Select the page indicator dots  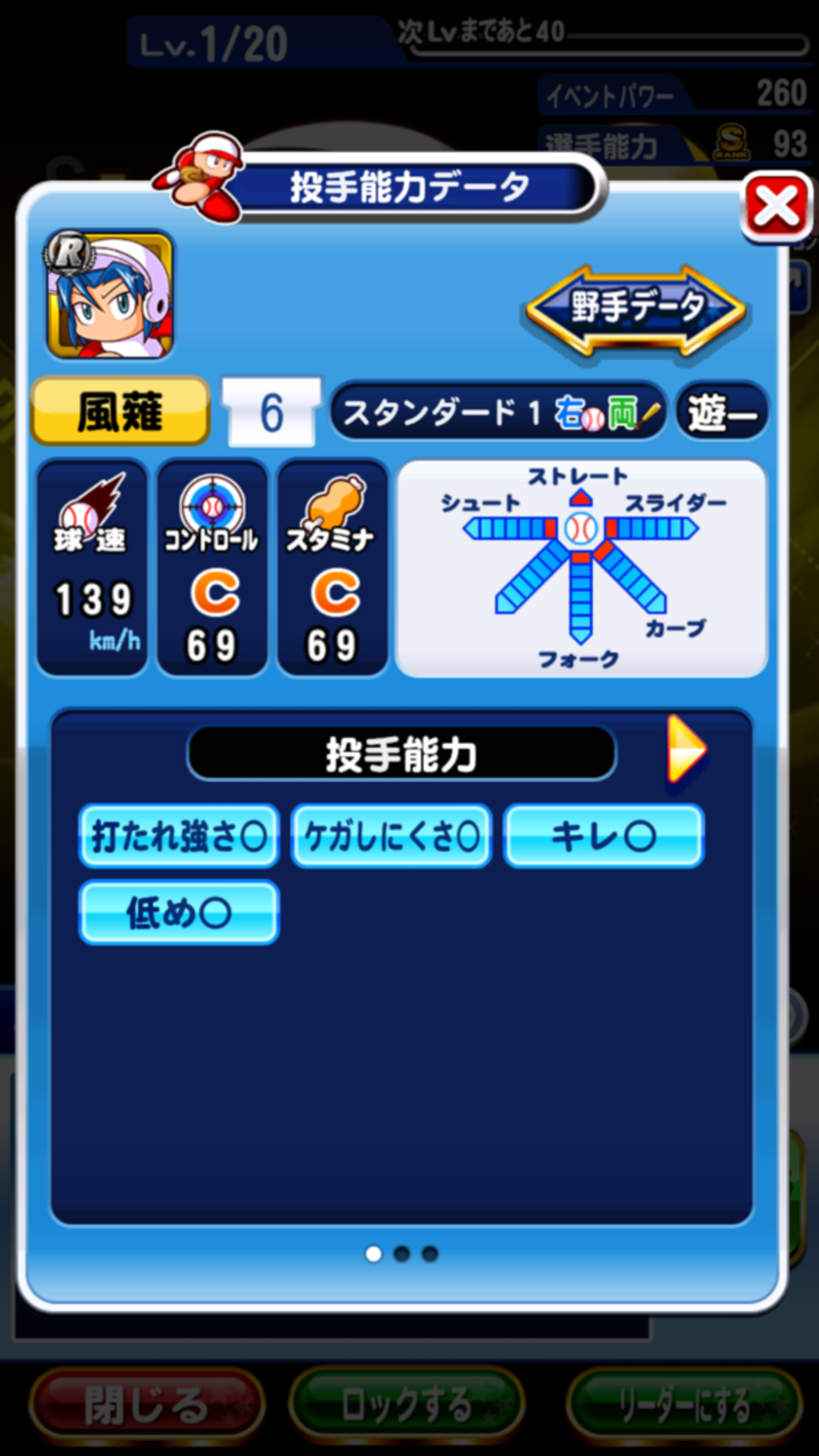pyautogui.click(x=402, y=1254)
